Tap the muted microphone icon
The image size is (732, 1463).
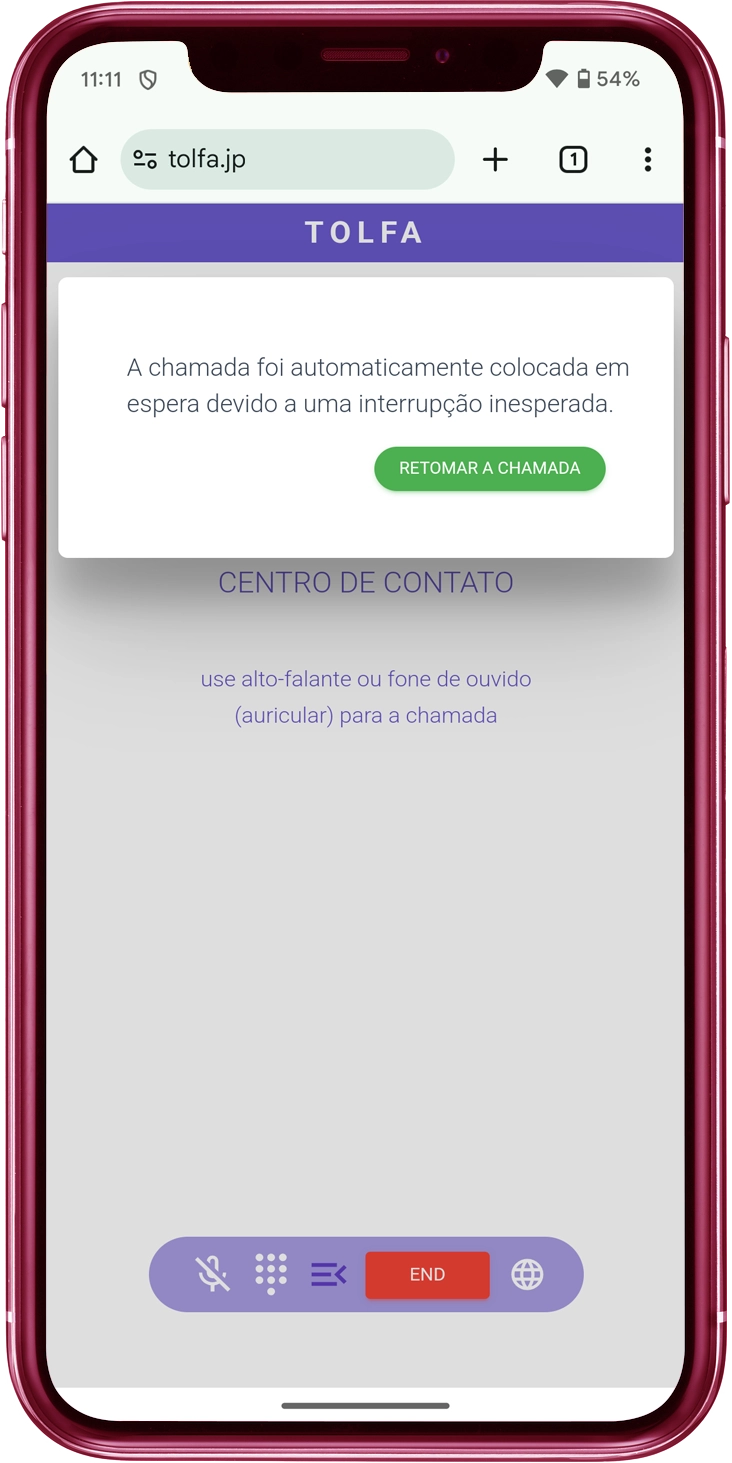[212, 1274]
